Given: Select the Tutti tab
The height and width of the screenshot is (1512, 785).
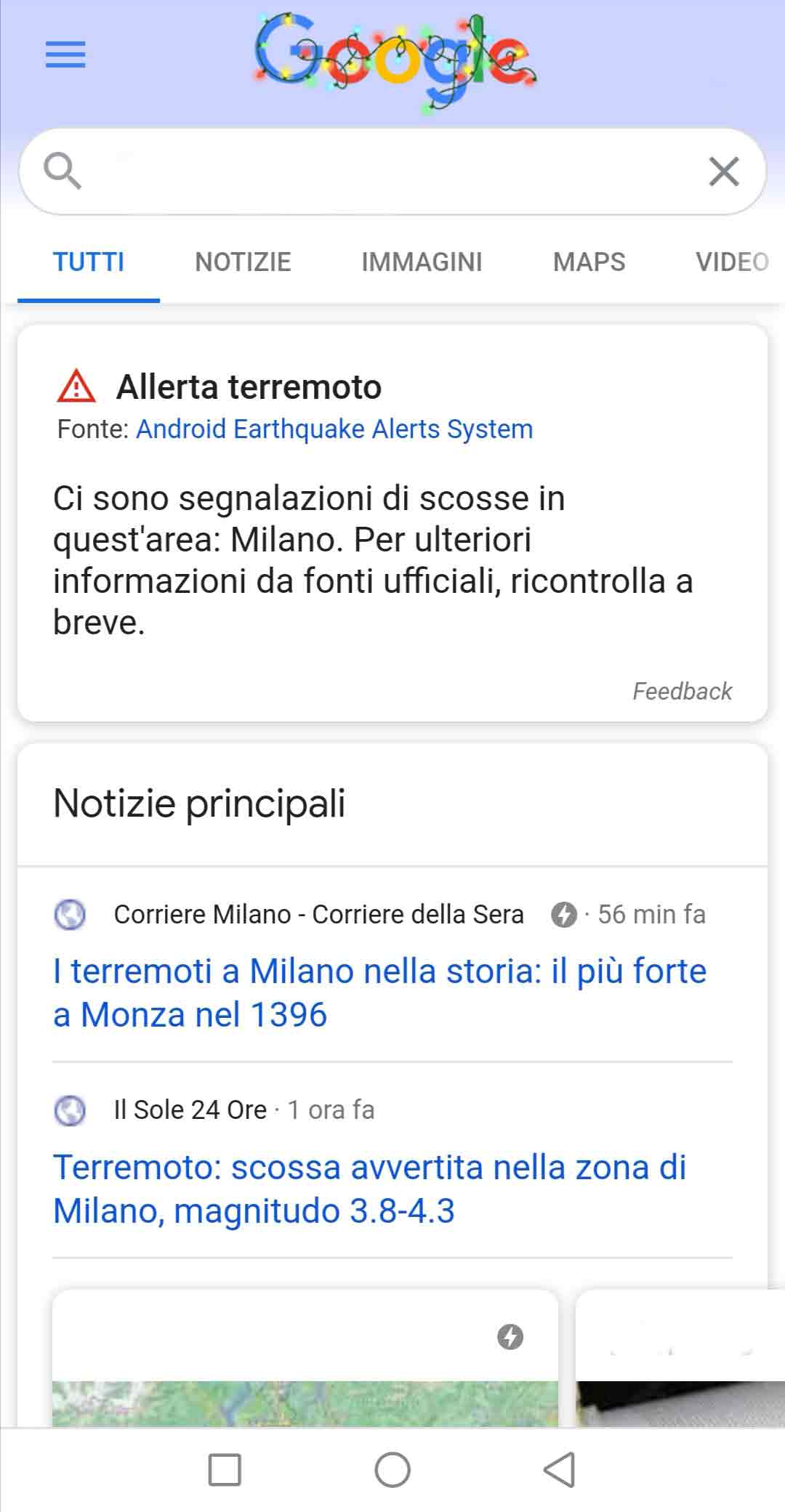Looking at the screenshot, I should 89,262.
